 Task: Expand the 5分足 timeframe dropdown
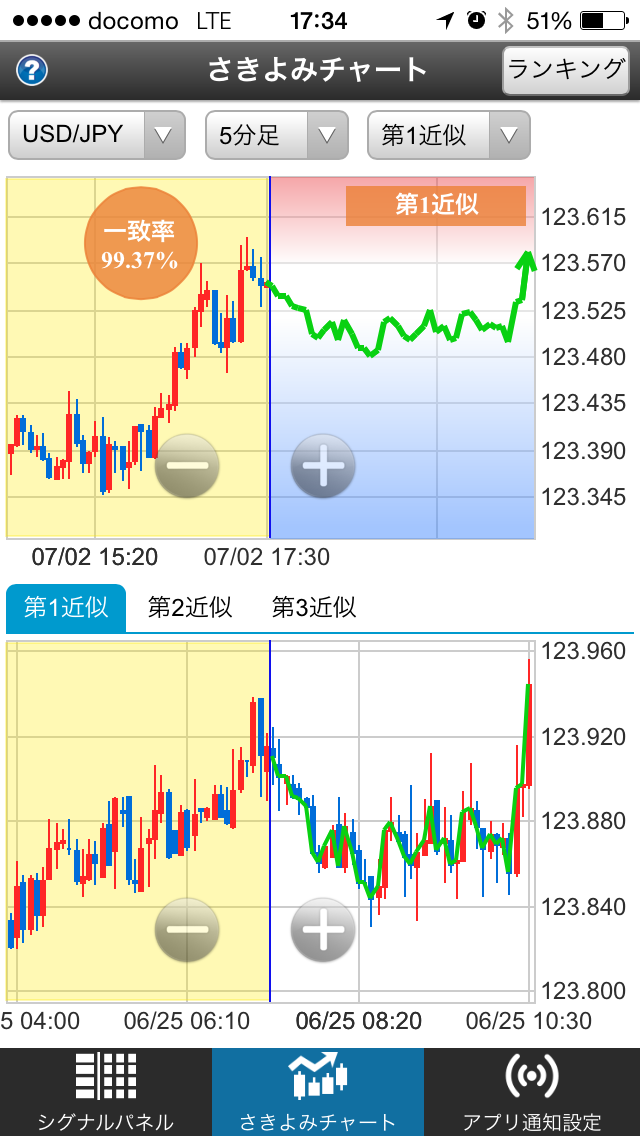(277, 135)
